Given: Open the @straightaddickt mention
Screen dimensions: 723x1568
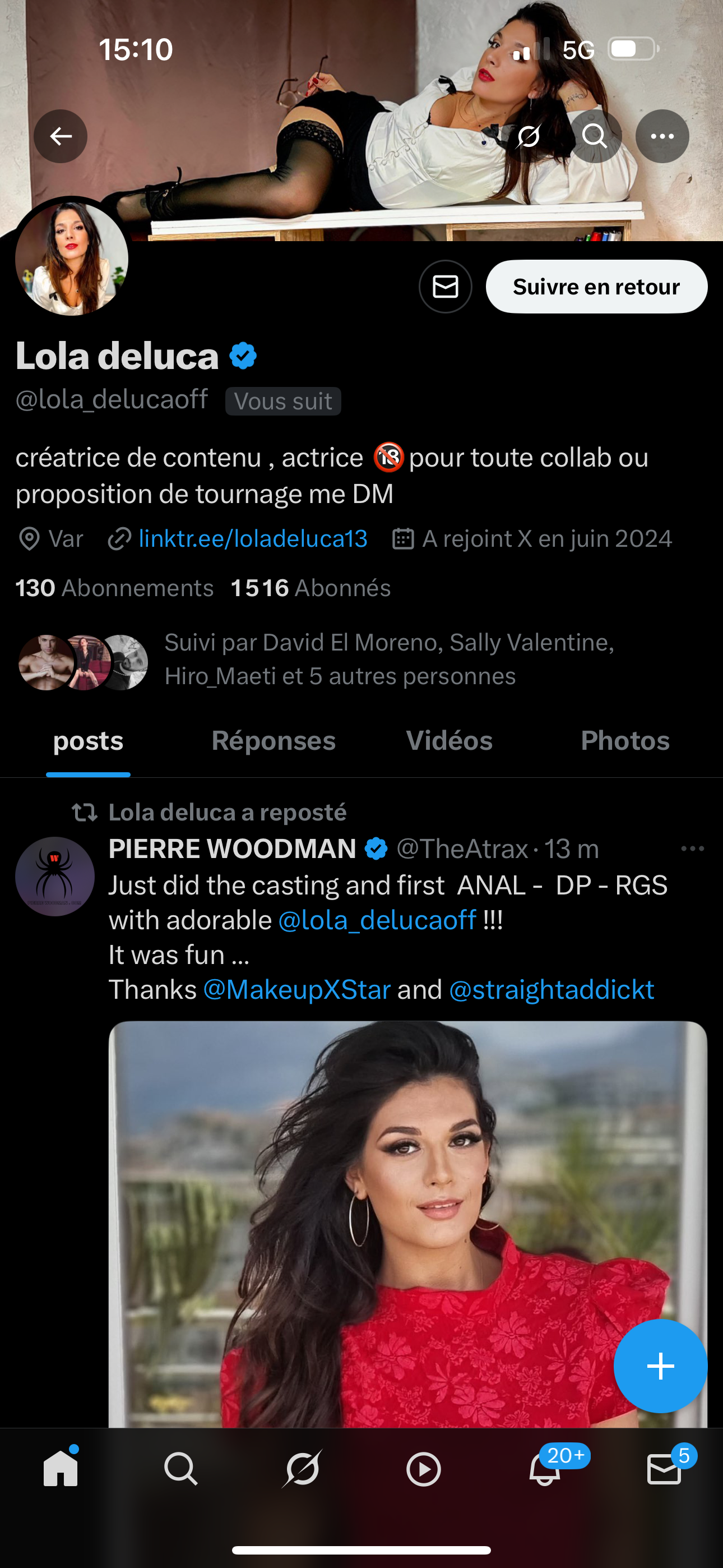Looking at the screenshot, I should pos(551,990).
